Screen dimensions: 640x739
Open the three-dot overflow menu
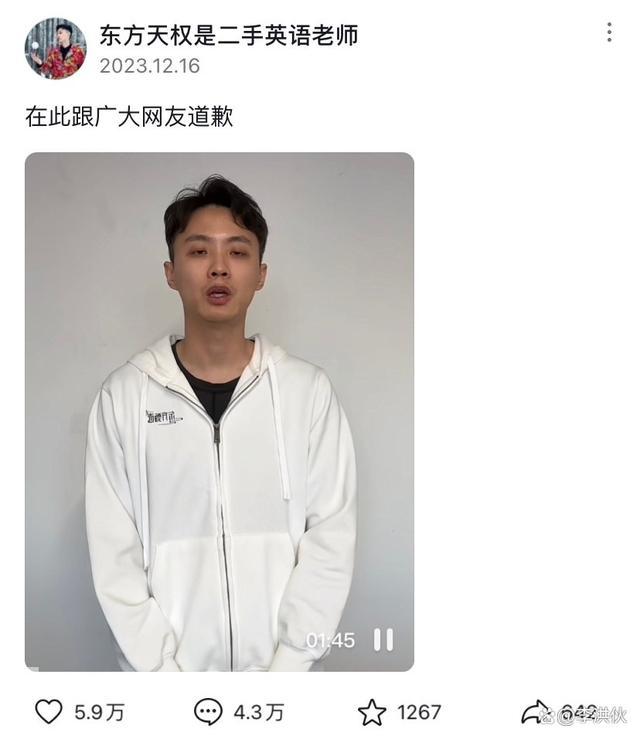point(609,32)
